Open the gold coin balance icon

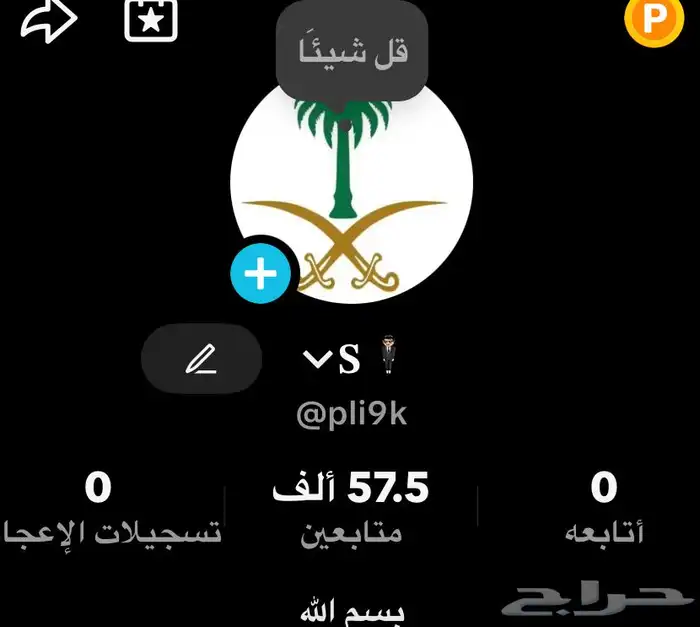[x=652, y=21]
